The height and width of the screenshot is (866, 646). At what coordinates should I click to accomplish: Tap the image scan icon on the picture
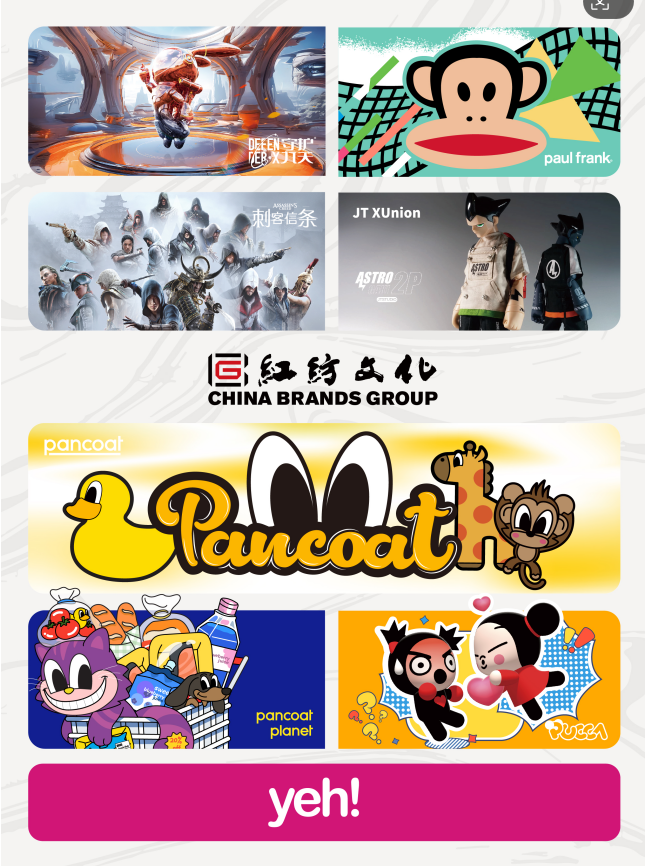600,4
